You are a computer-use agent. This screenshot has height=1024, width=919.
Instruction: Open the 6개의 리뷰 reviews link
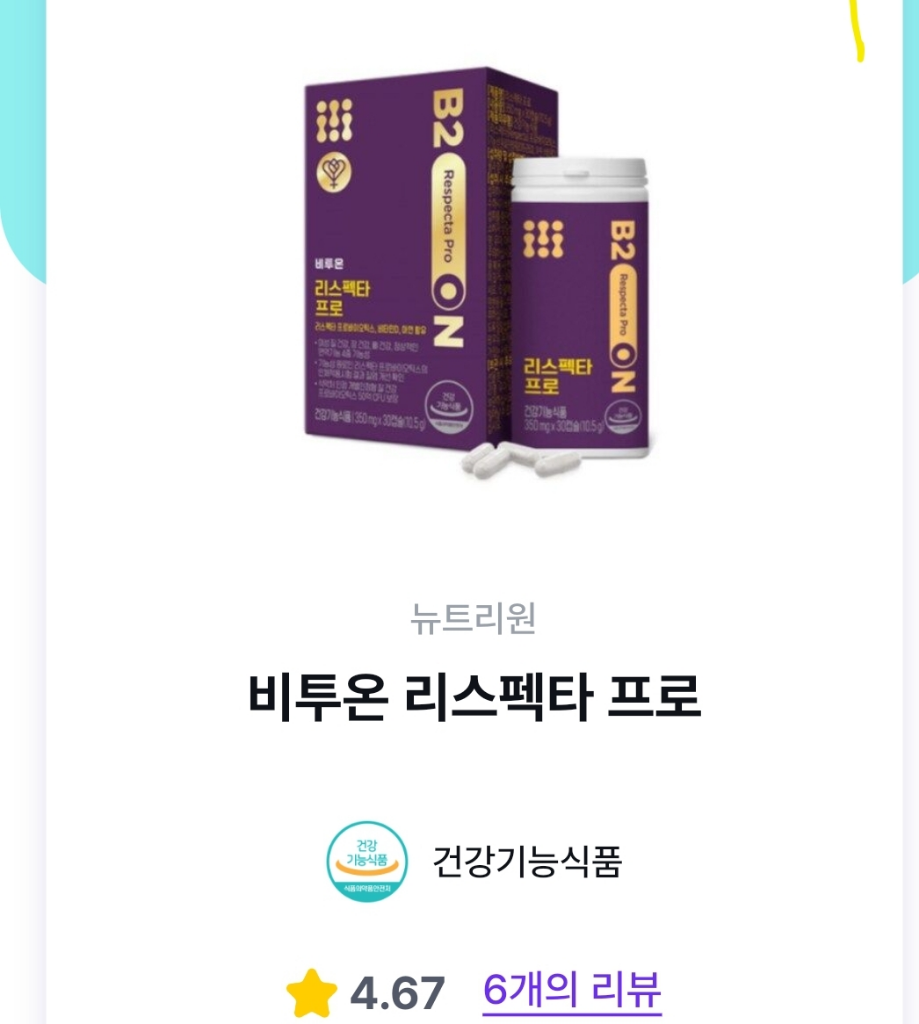click(571, 992)
